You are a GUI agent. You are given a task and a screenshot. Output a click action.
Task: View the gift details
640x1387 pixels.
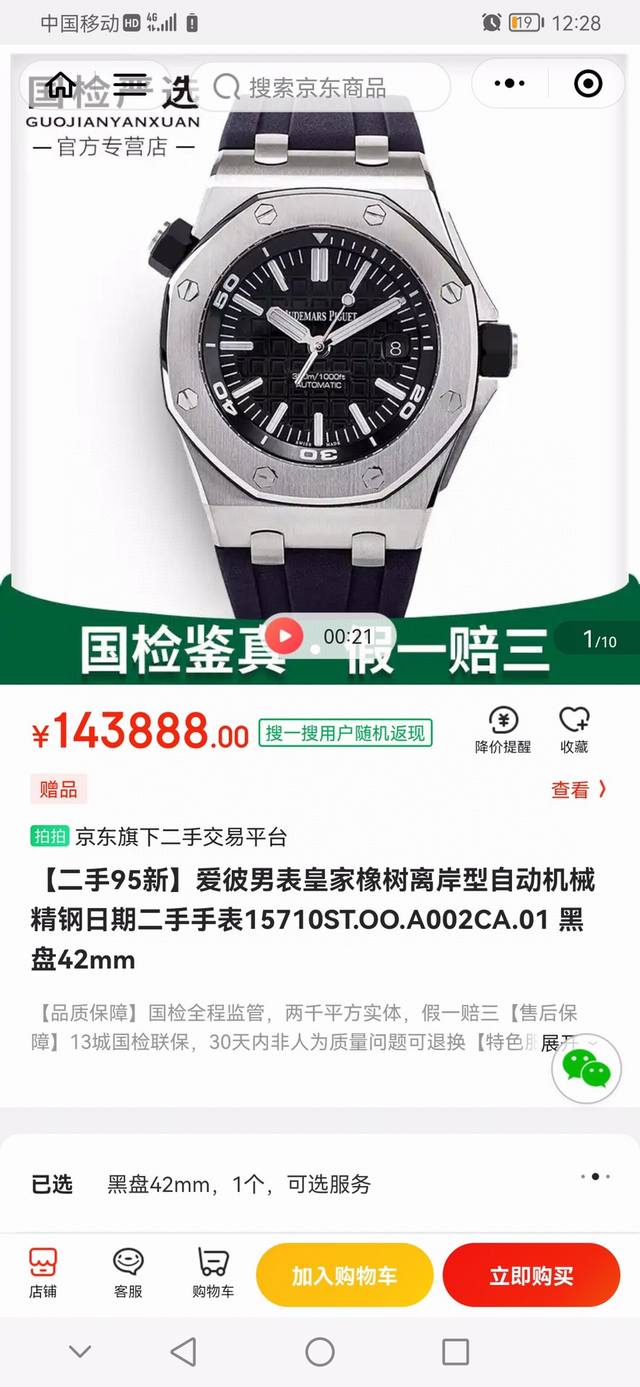point(578,790)
